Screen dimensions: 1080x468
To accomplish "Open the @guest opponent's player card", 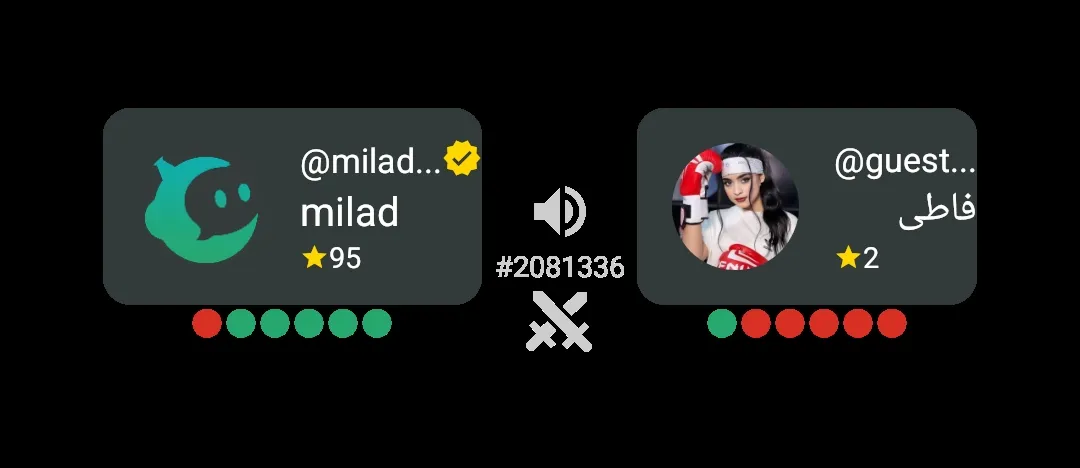I will point(806,207).
